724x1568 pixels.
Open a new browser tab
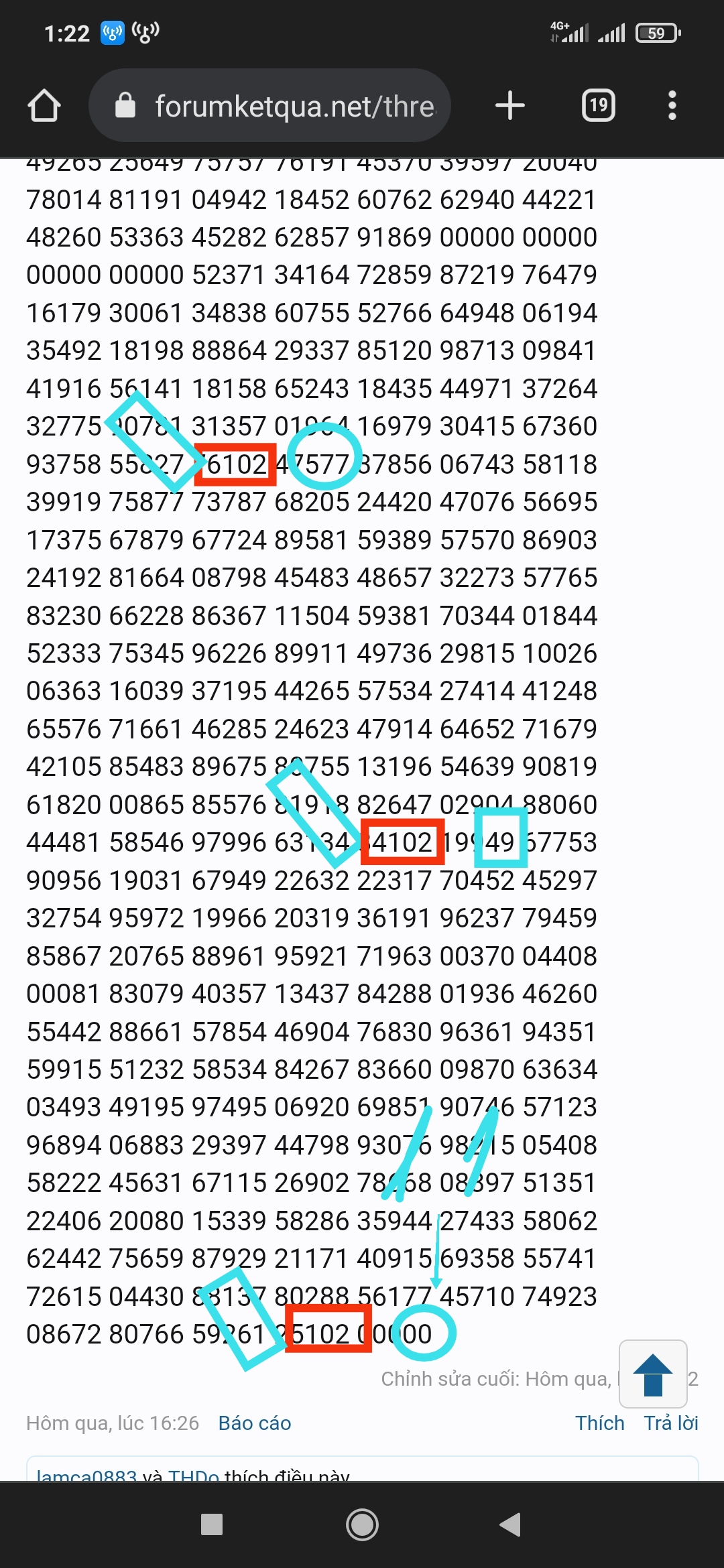[510, 105]
